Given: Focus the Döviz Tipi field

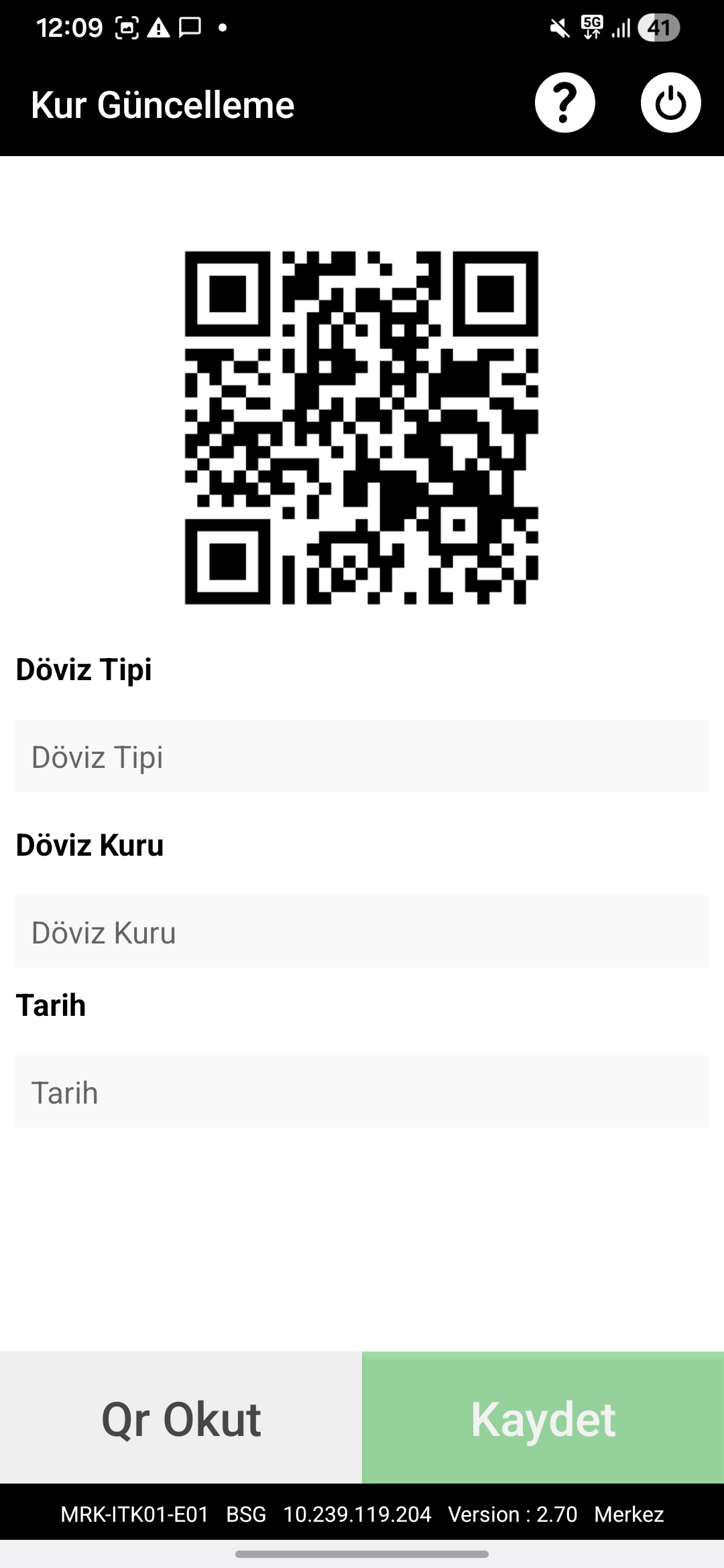Looking at the screenshot, I should [362, 756].
